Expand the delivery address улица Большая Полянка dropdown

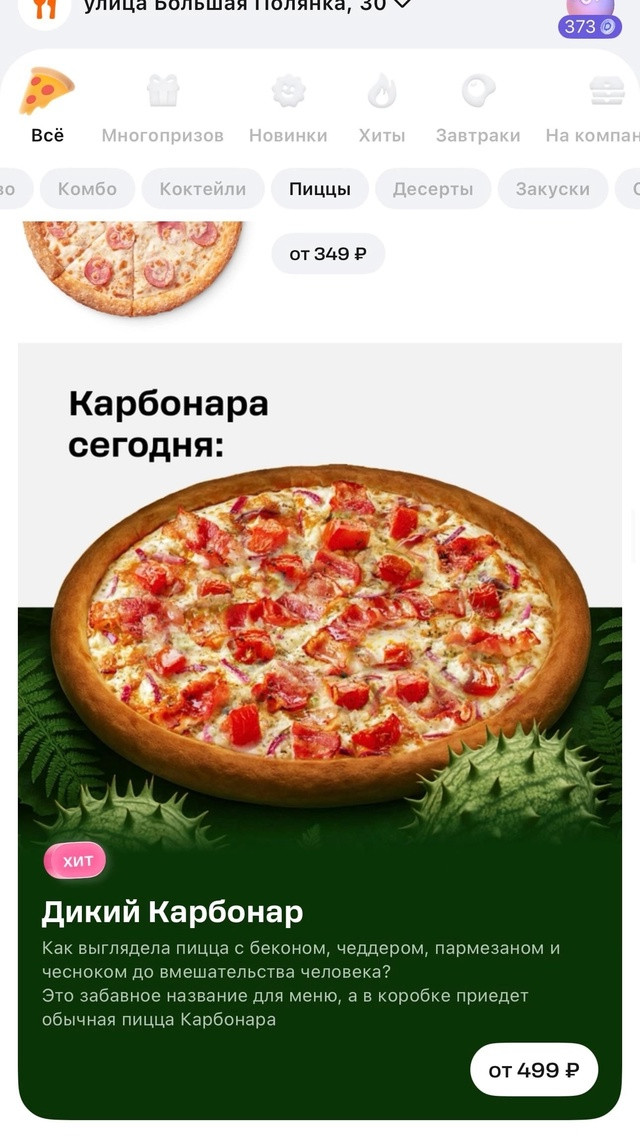[x=247, y=6]
